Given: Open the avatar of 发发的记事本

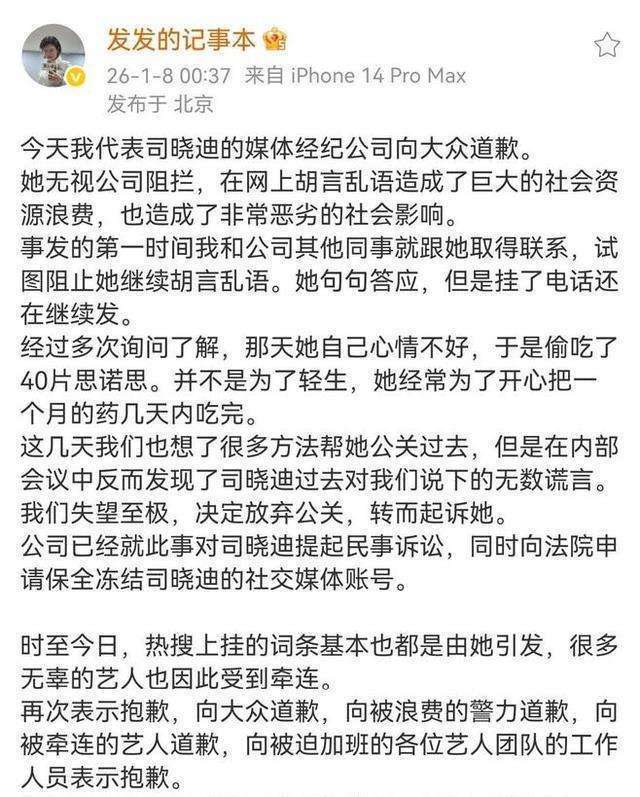Looking at the screenshot, I should [53, 56].
